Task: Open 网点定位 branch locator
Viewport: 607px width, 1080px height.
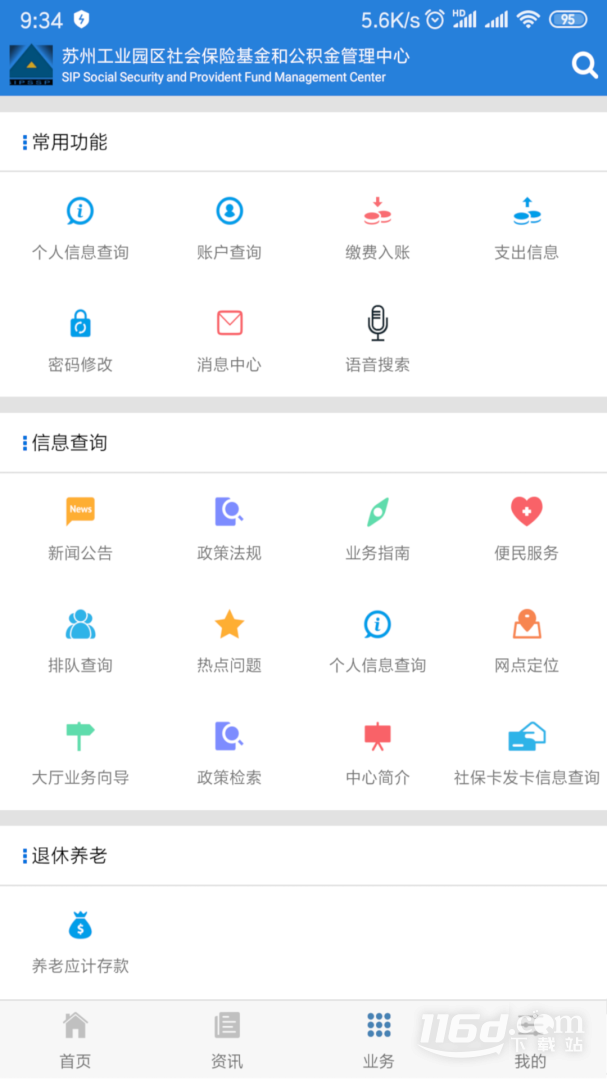Action: pyautogui.click(x=526, y=640)
